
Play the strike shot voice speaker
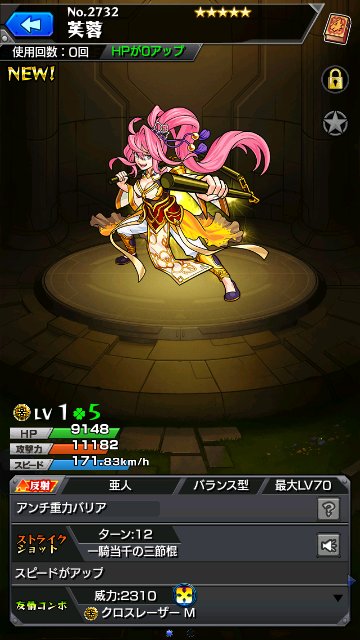click(x=329, y=545)
